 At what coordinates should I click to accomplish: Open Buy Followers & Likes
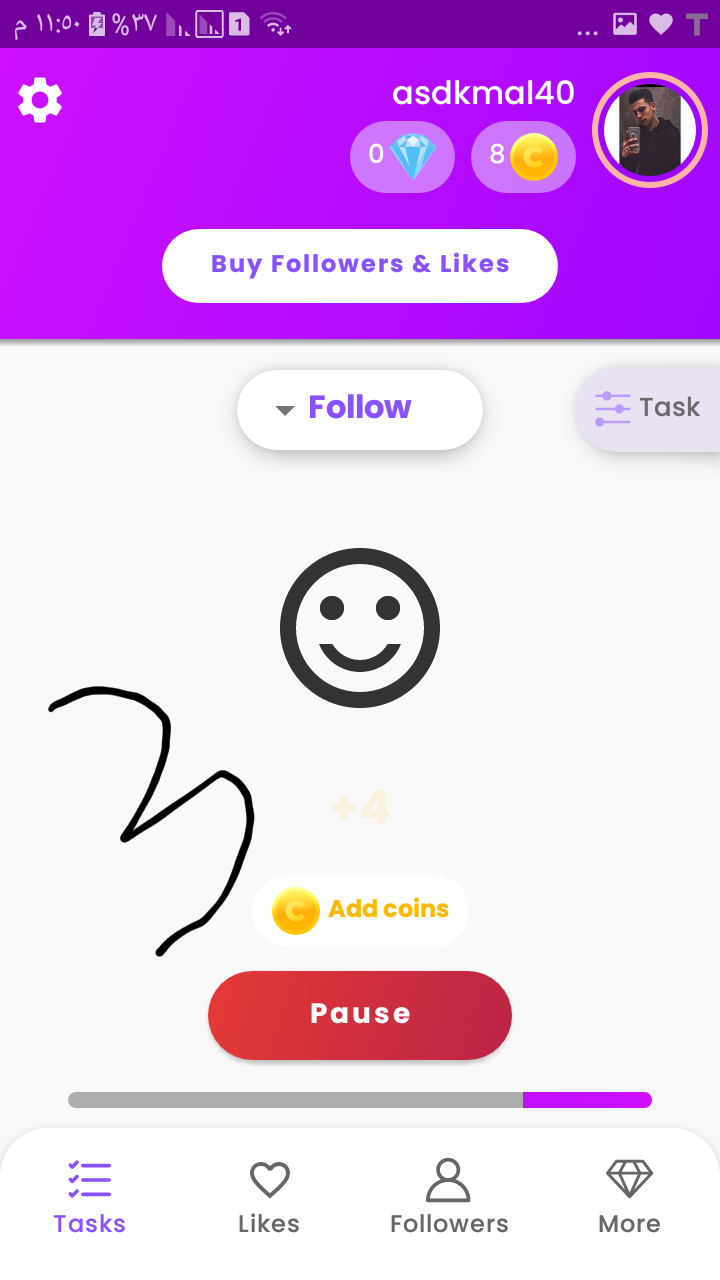pos(360,265)
